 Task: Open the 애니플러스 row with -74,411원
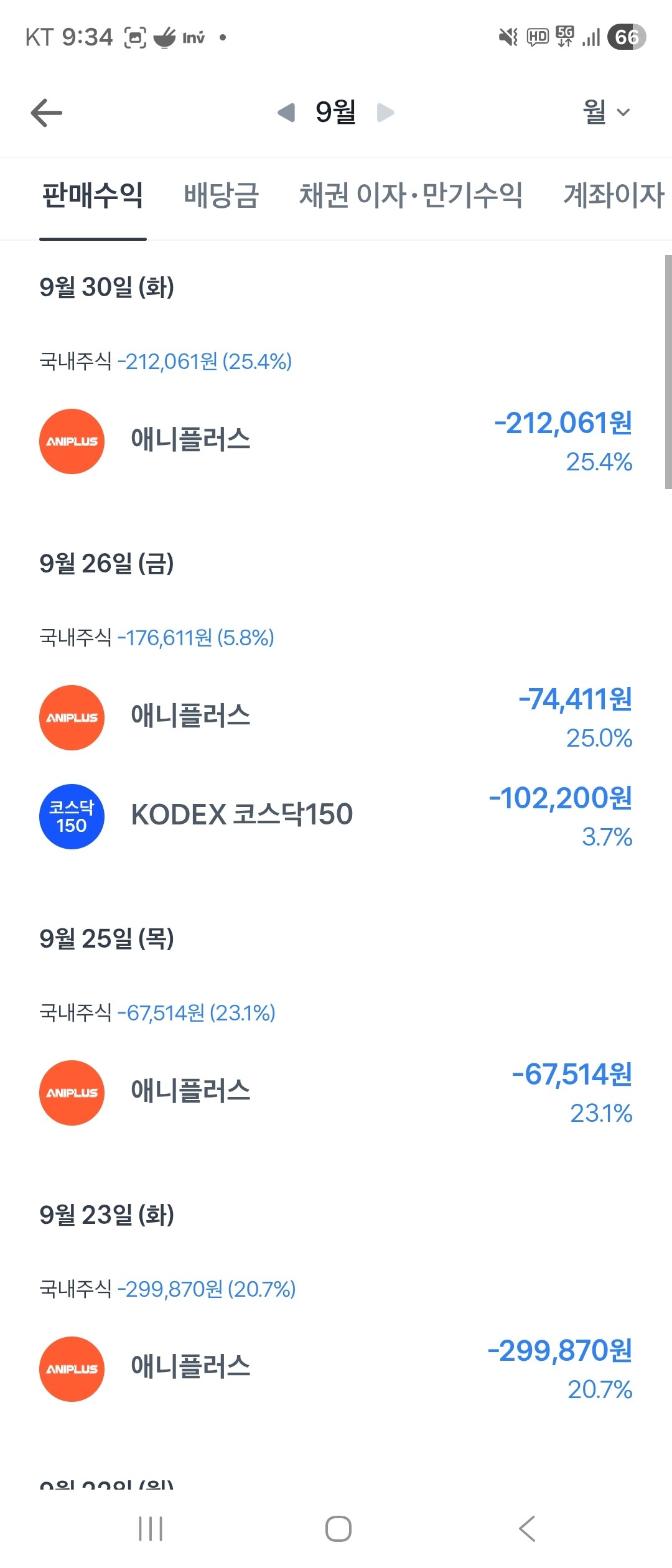point(336,717)
